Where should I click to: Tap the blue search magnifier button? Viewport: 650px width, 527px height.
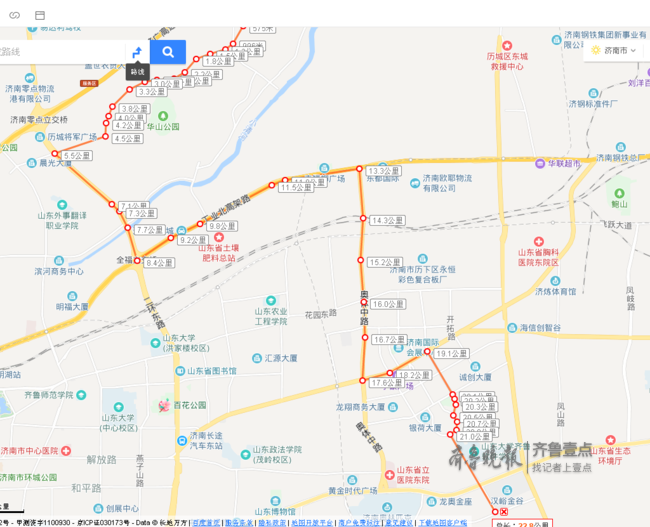coord(168,52)
